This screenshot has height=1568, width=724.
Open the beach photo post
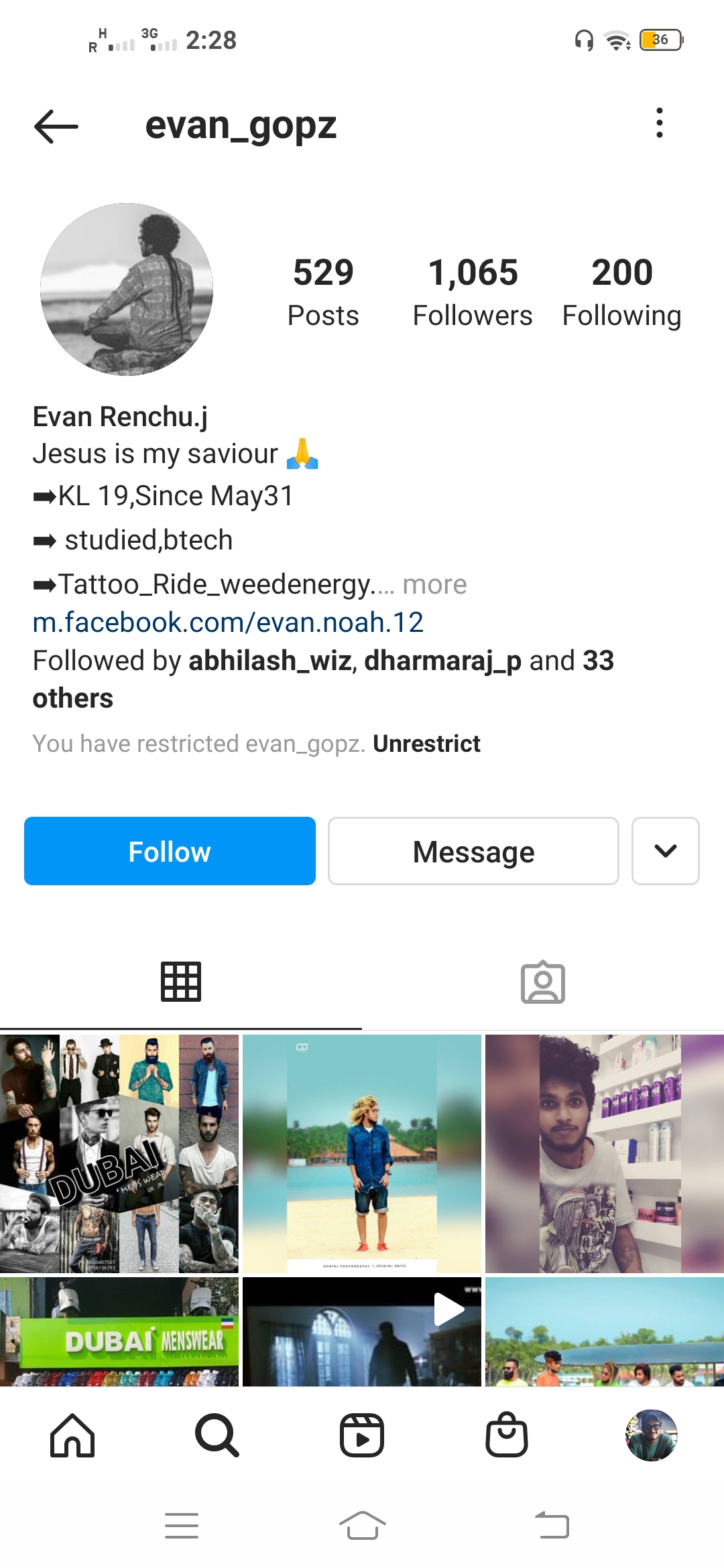[362, 1153]
